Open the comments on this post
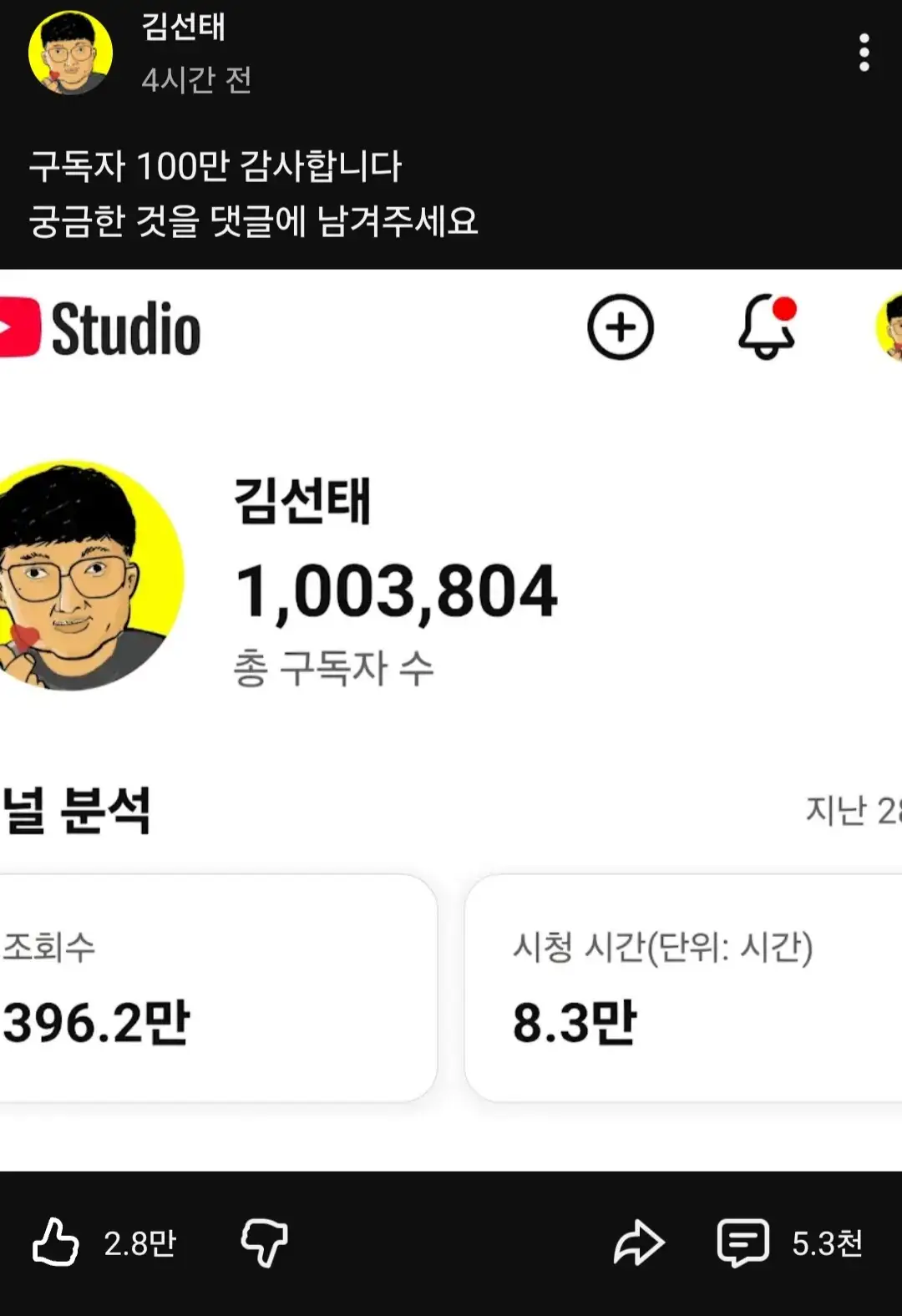 [743, 1243]
